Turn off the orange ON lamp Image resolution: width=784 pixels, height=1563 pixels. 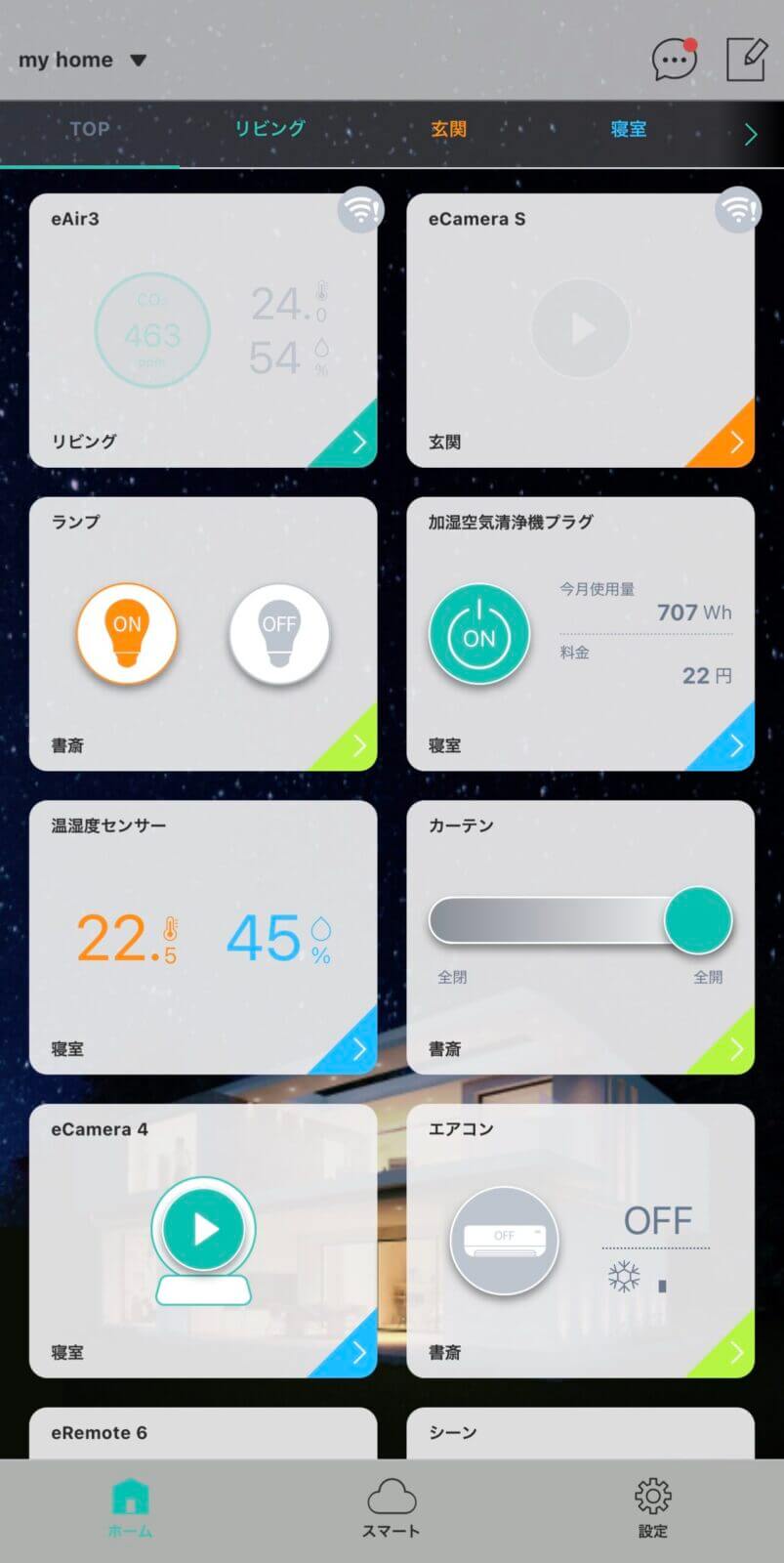click(x=127, y=633)
